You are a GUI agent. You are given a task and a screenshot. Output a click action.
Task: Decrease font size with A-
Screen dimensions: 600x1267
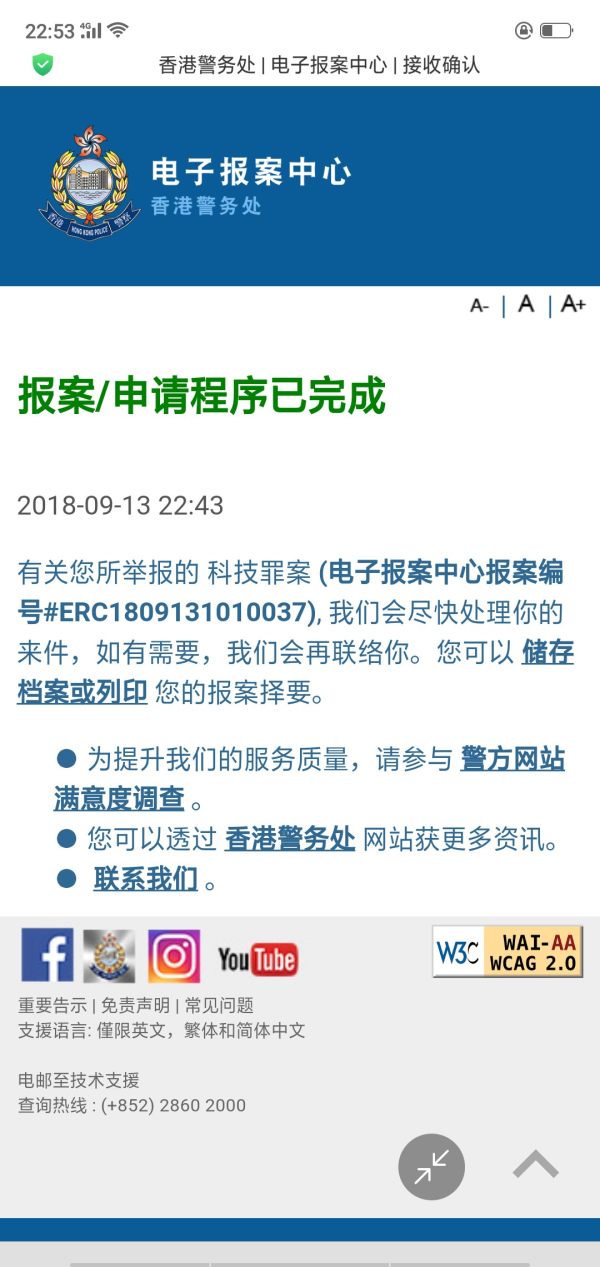480,306
